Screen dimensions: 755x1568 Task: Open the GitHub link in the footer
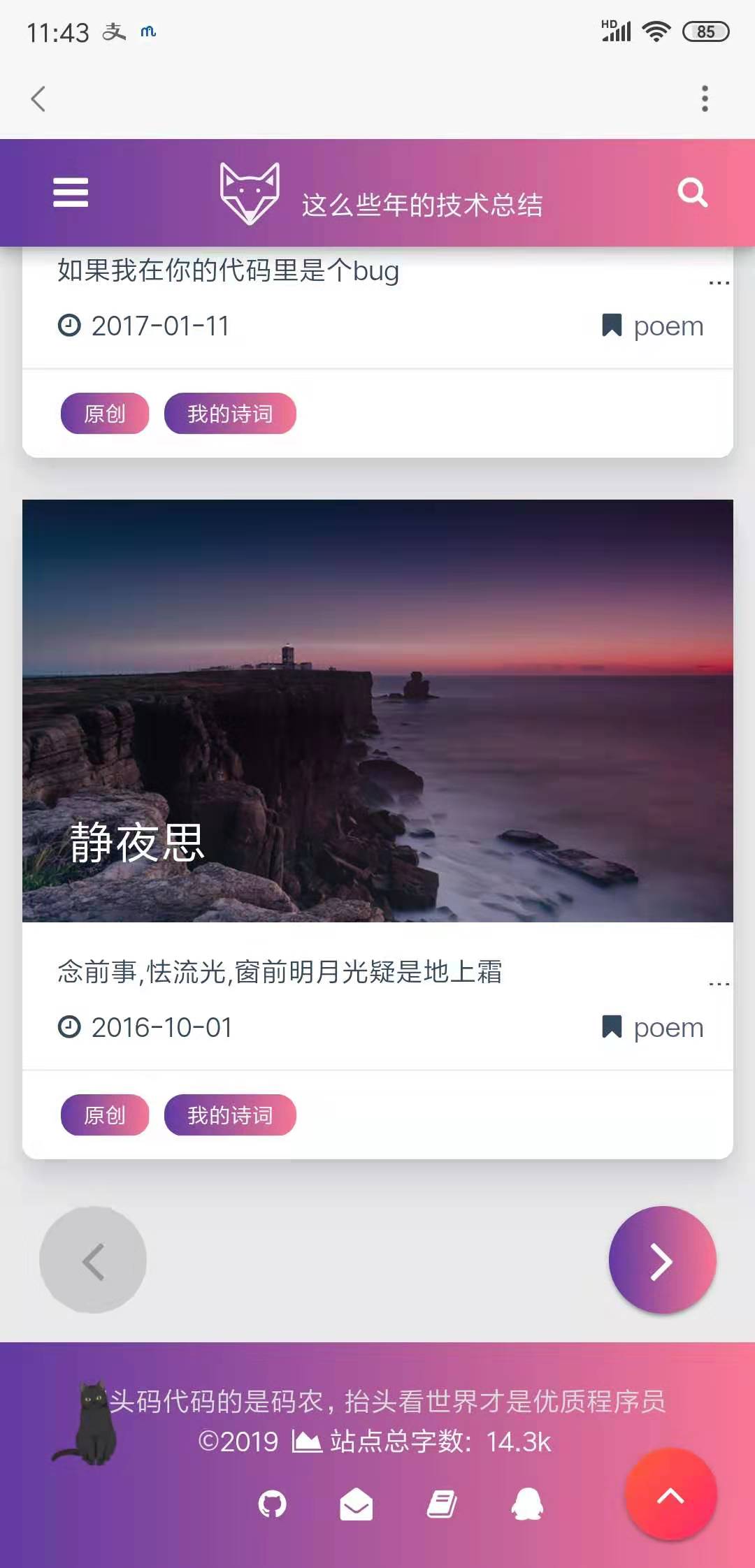tap(272, 1504)
